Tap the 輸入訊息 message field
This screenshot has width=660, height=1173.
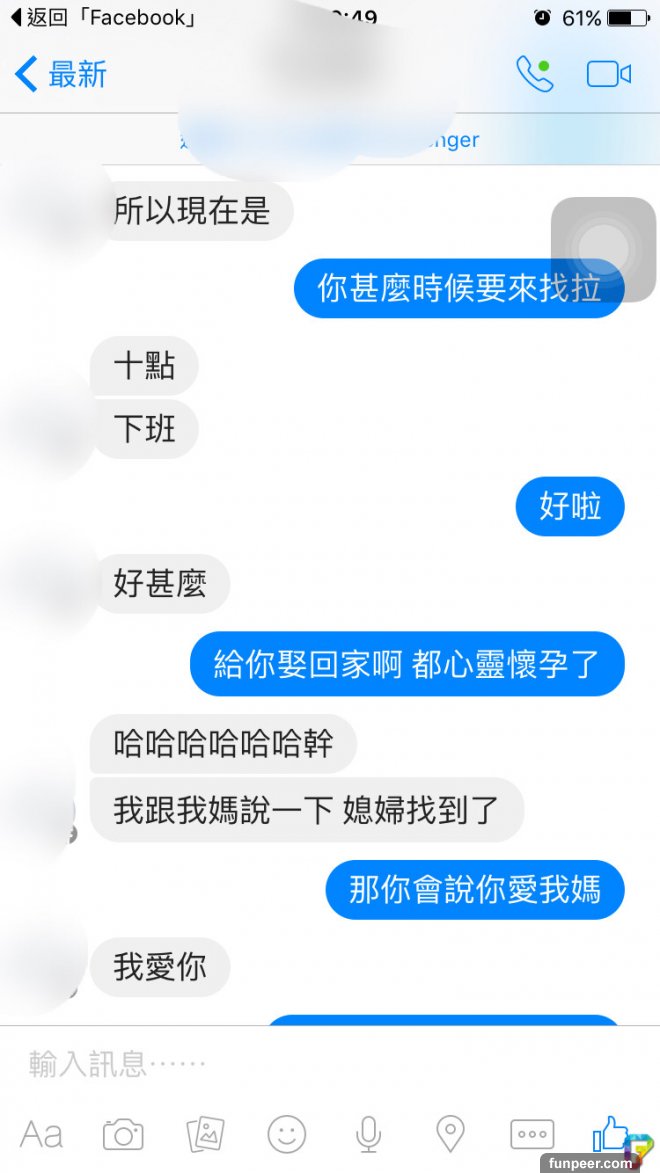(300, 1064)
